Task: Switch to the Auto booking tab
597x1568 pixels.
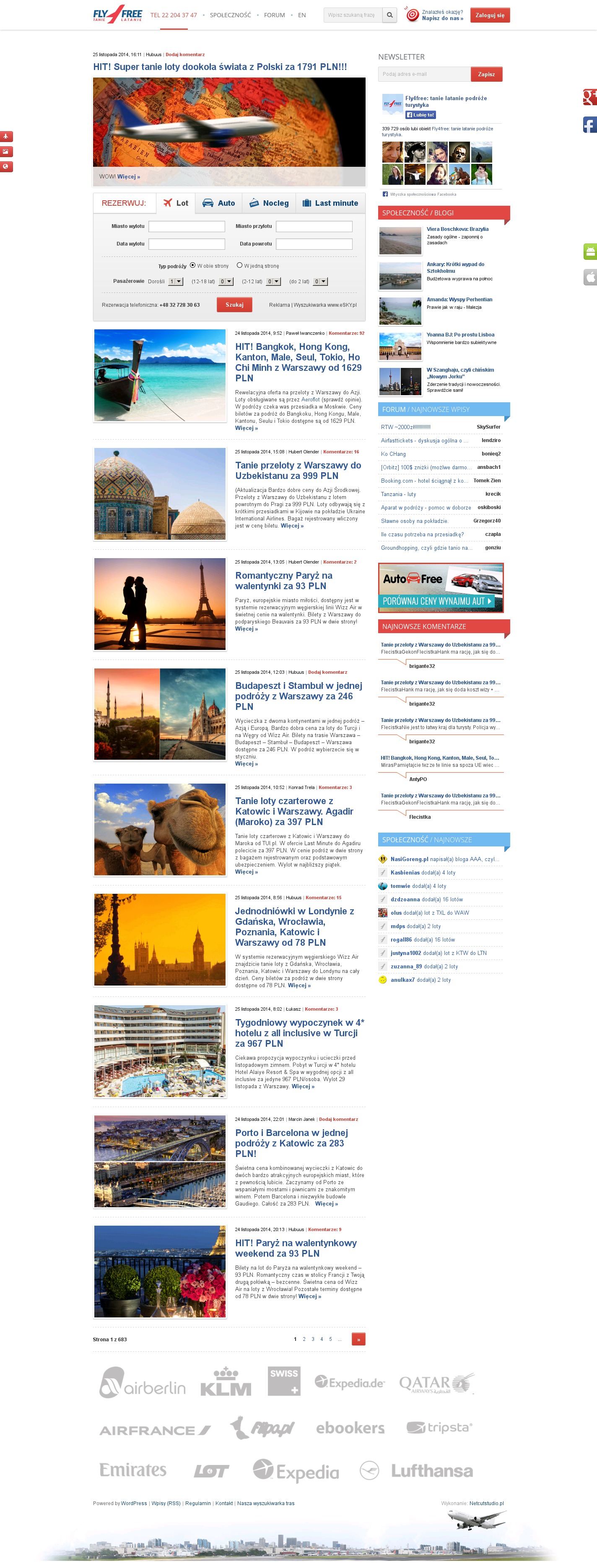Action: pos(219,203)
